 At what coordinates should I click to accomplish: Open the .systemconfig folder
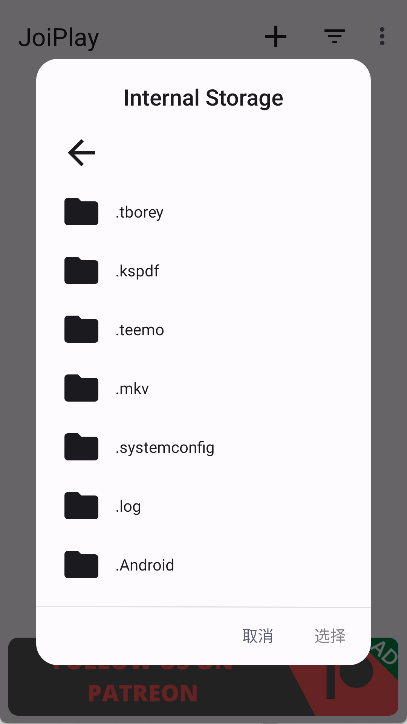coord(203,447)
